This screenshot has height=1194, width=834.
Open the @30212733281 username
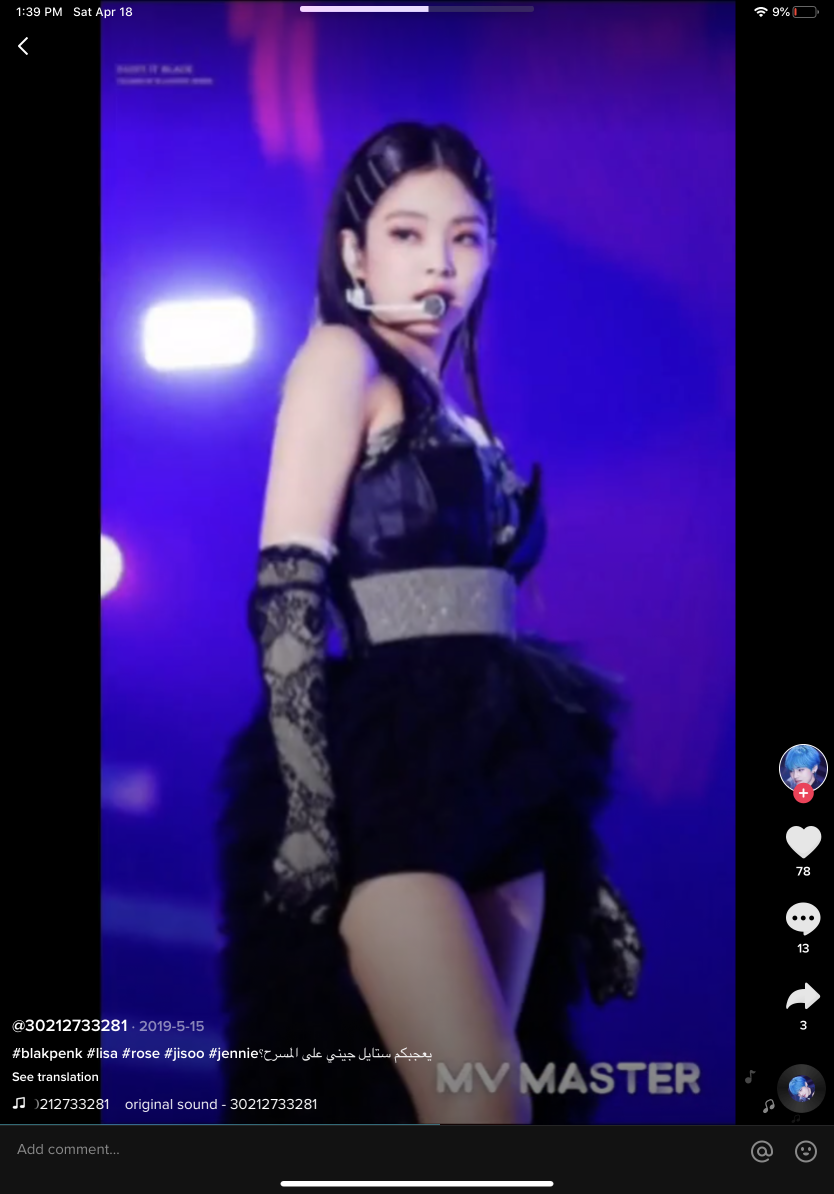point(70,1026)
